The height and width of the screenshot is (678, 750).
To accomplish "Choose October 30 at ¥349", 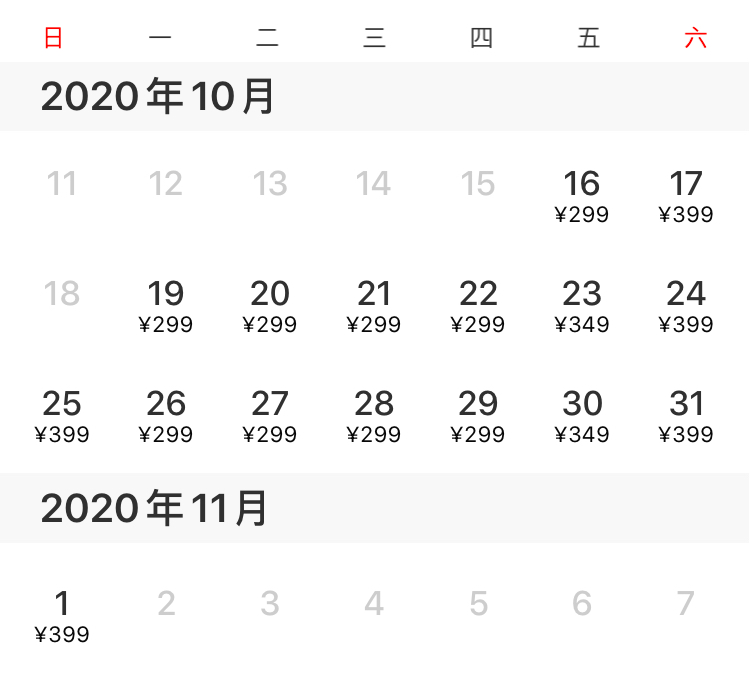I will tap(582, 416).
